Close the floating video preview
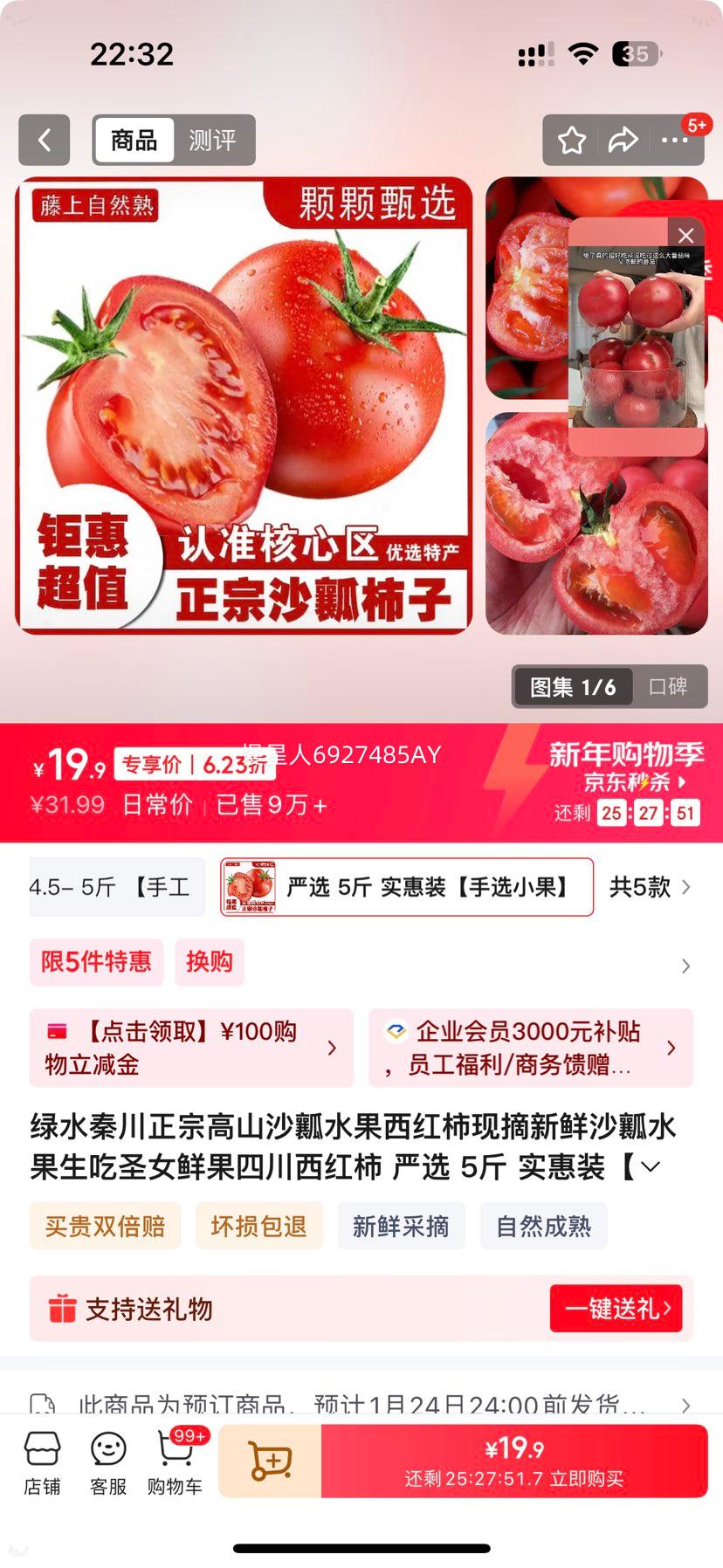 [685, 235]
